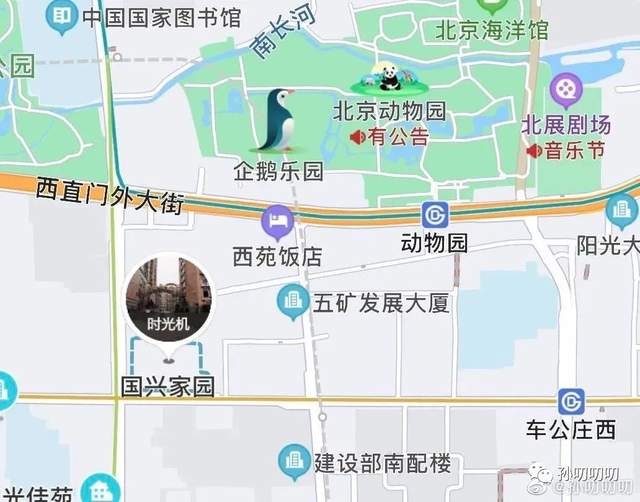Open the 时光机 photo marker
Viewport: 640px width, 502px height.
pyautogui.click(x=167, y=300)
